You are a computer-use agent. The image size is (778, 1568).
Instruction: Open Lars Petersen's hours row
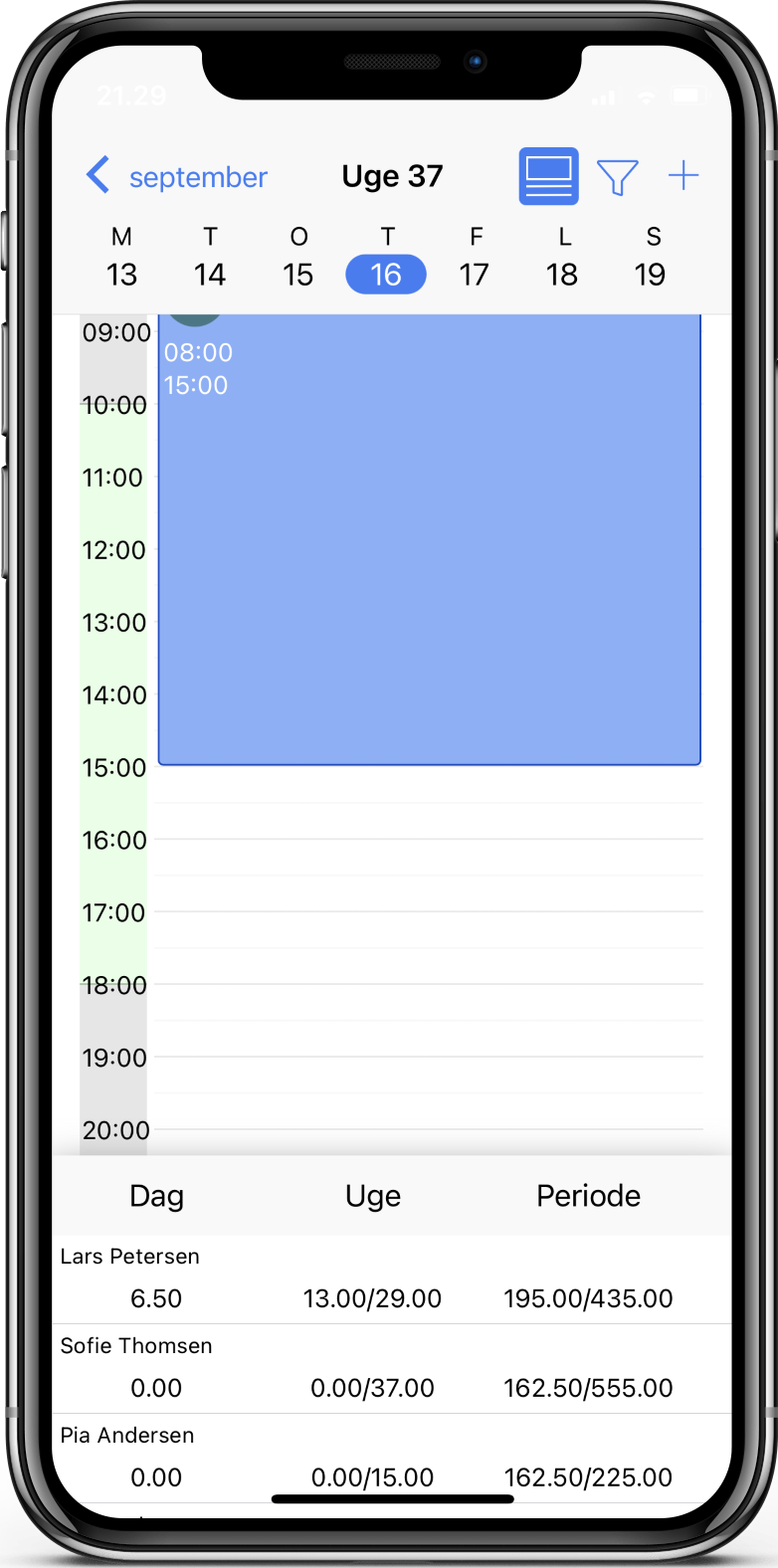click(392, 1280)
